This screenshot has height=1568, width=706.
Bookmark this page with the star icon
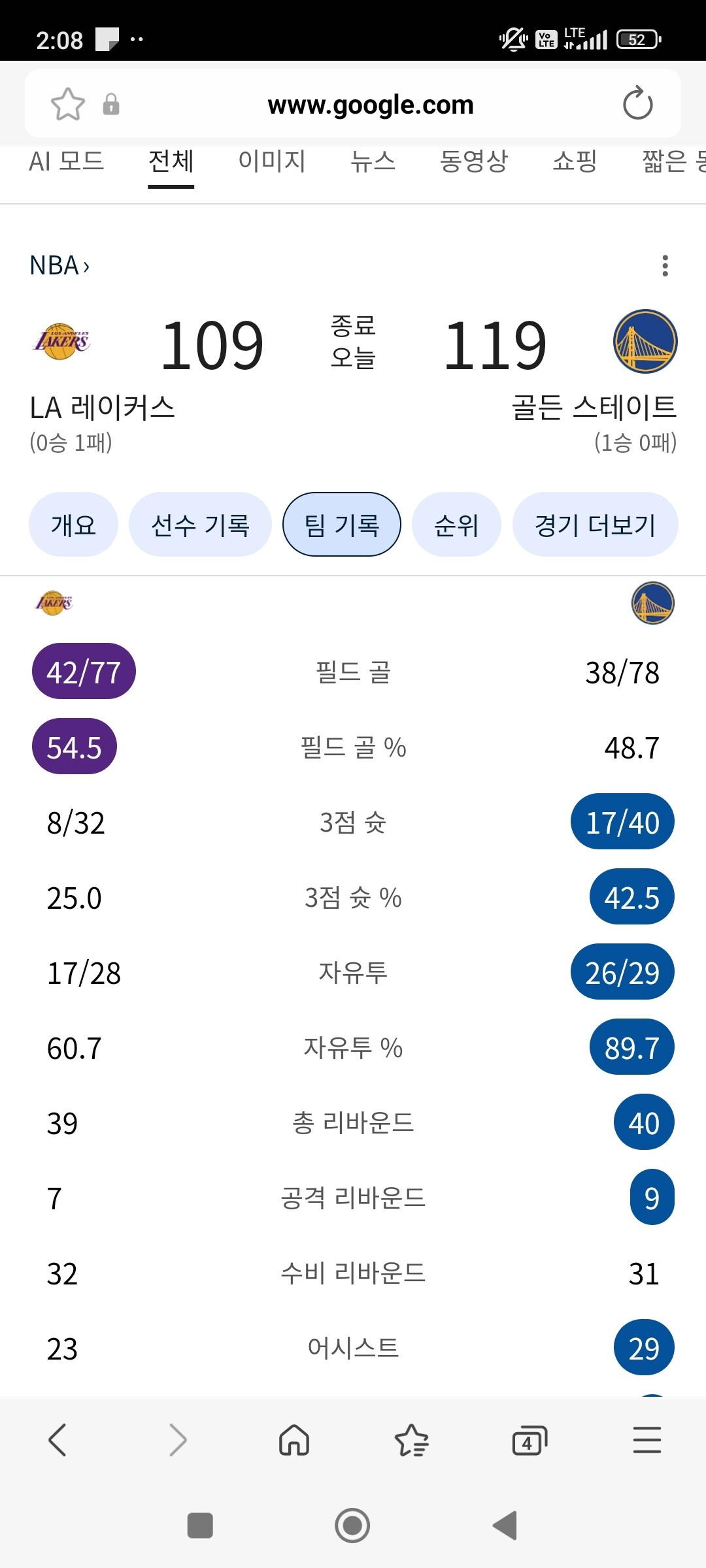tap(68, 105)
